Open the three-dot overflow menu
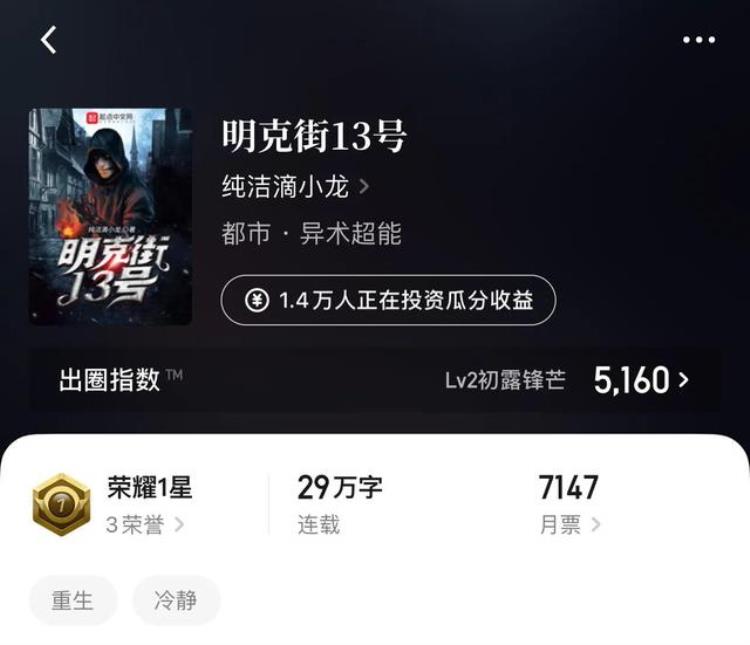The width and height of the screenshot is (750, 645). 698,40
